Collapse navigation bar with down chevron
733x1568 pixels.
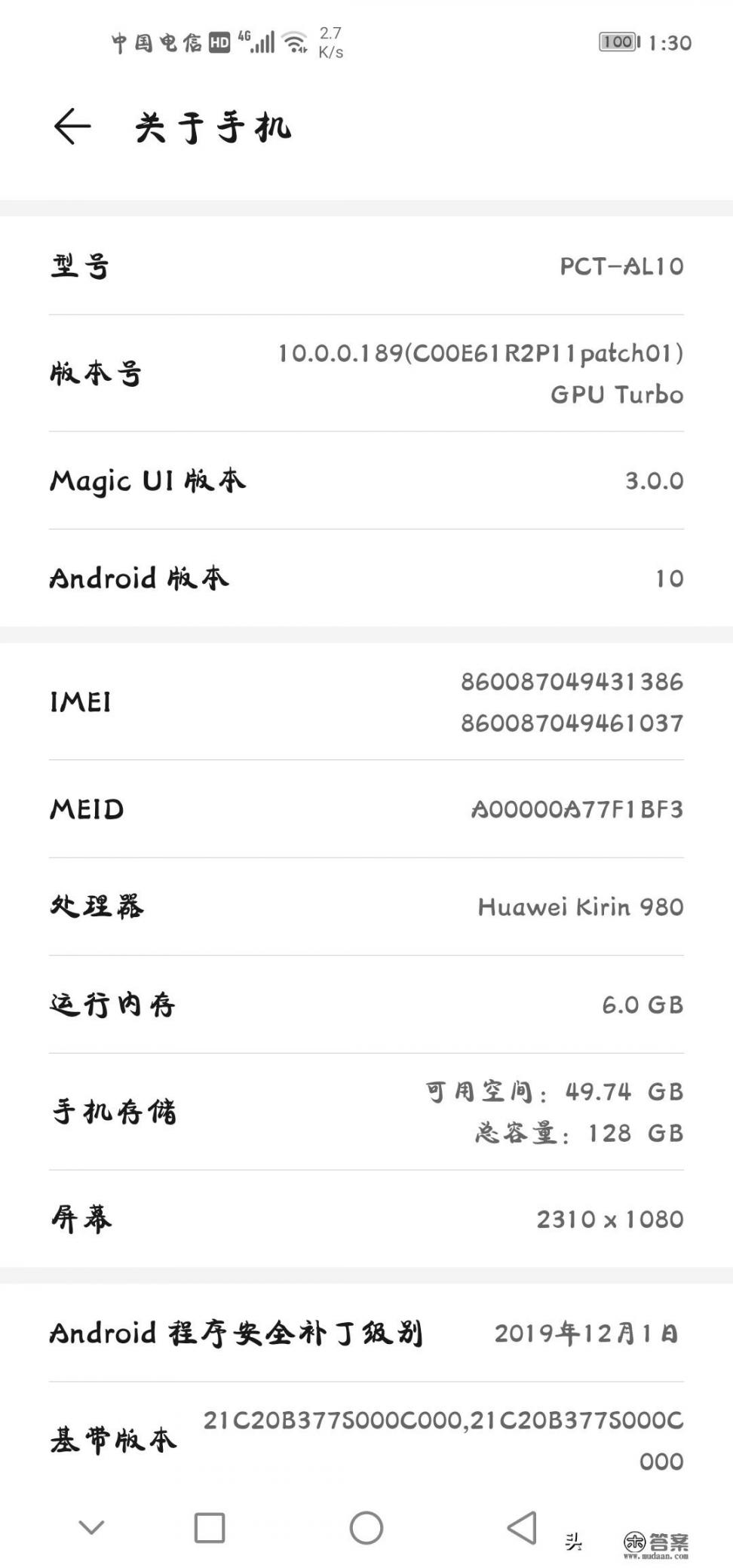(90, 1525)
